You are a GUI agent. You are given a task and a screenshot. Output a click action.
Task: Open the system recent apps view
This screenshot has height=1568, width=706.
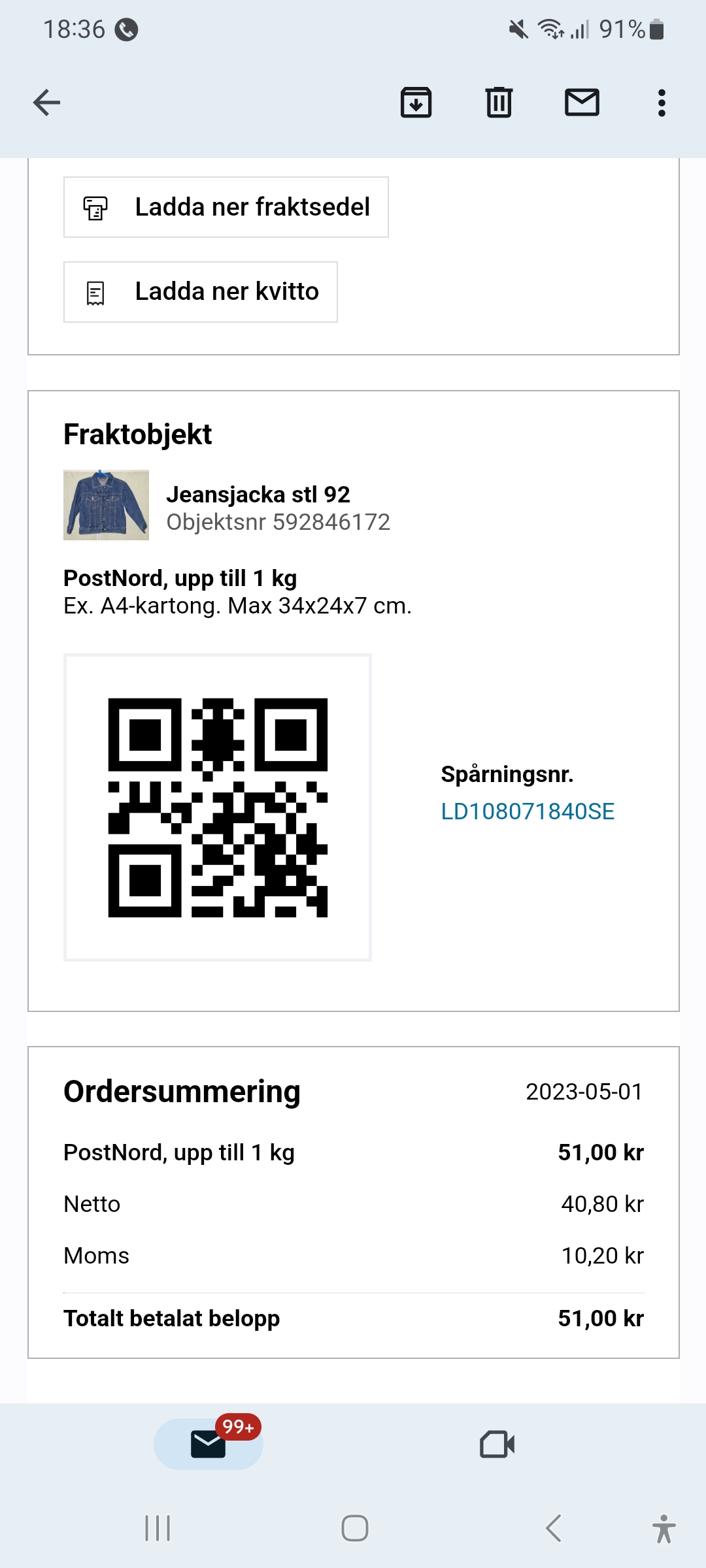[x=158, y=1528]
